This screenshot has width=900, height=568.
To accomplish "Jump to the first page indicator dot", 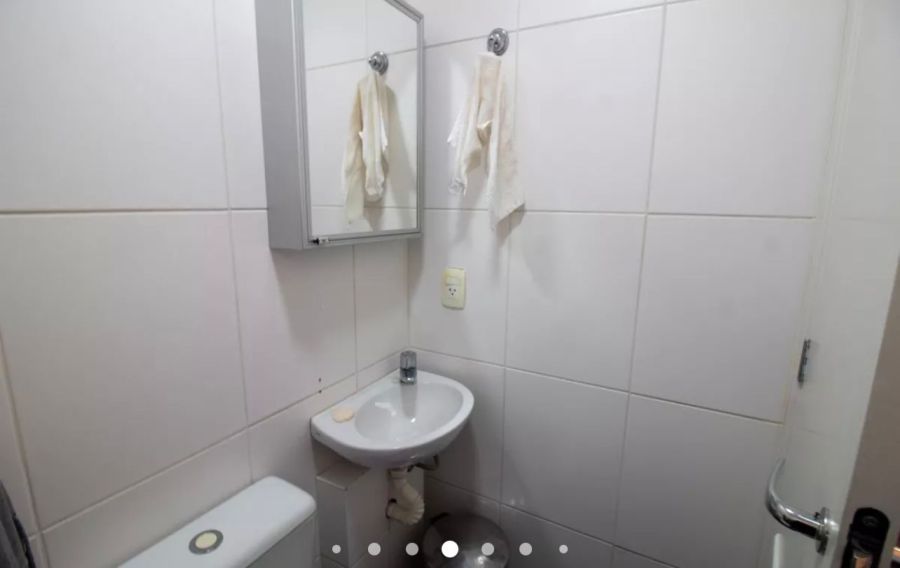I will [336, 549].
